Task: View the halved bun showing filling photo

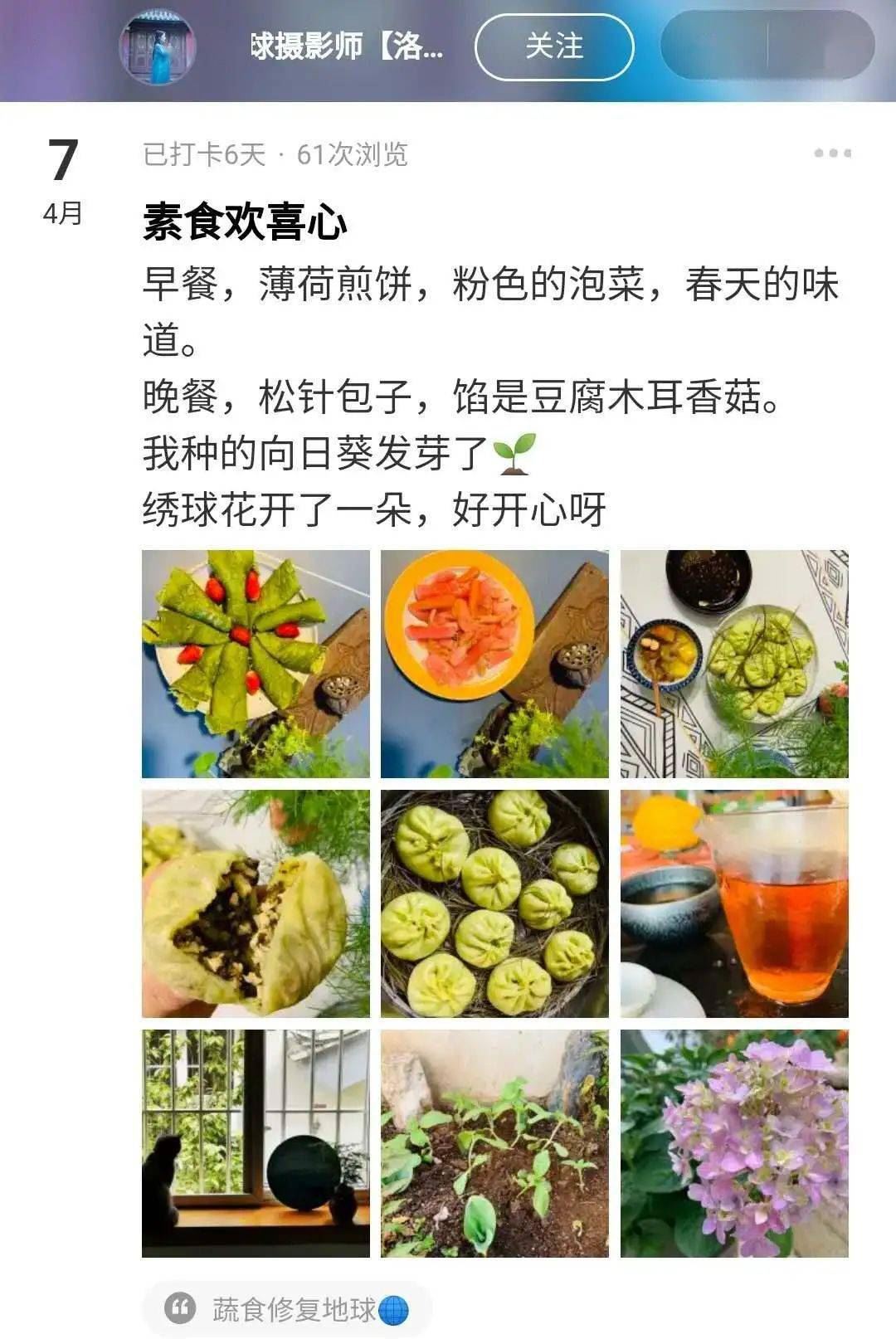Action: tap(256, 903)
